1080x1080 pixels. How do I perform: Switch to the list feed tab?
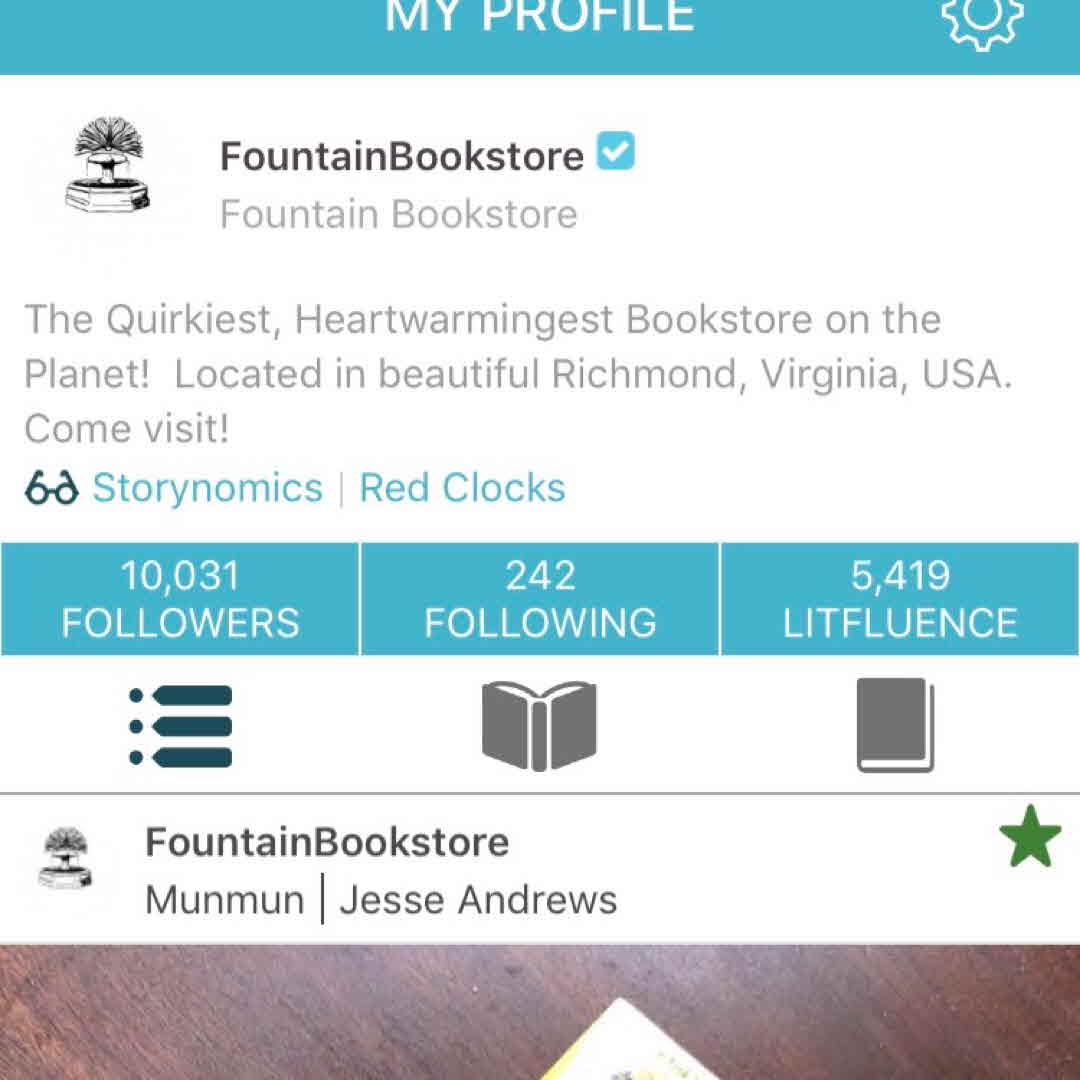(181, 726)
